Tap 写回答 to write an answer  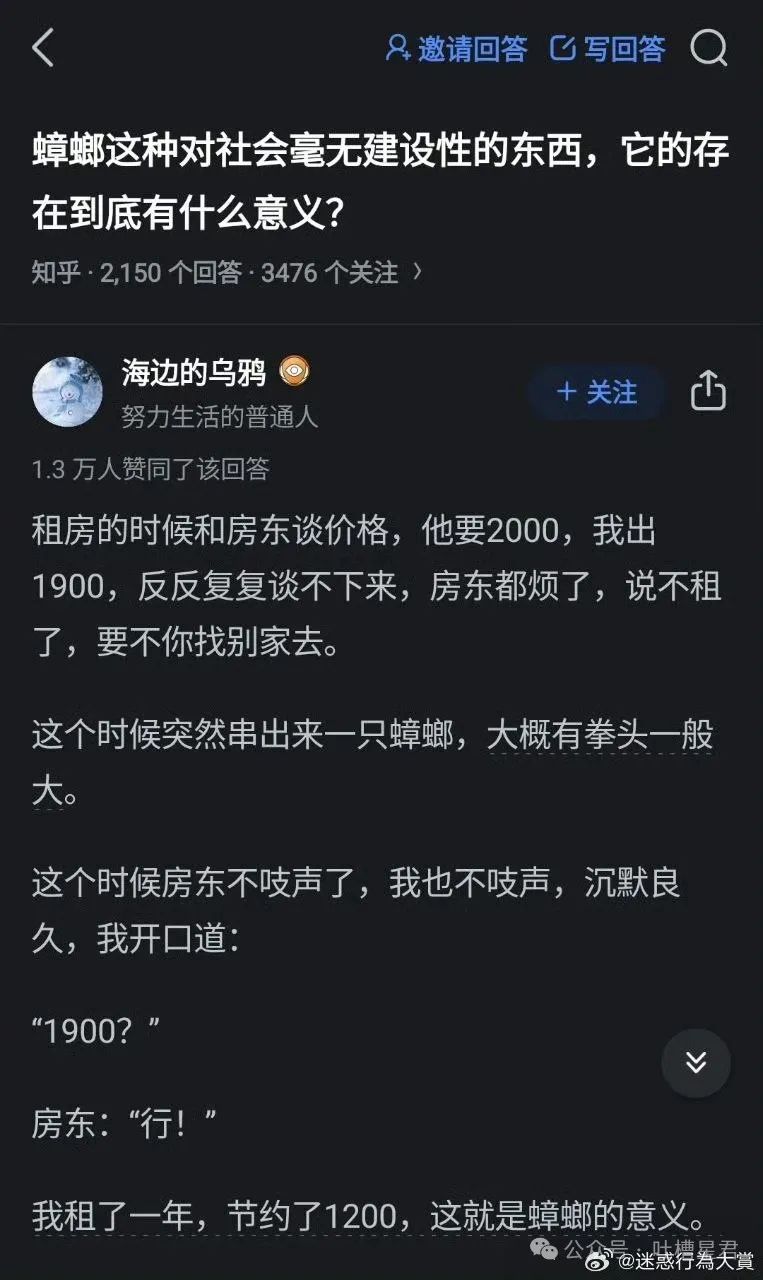pos(607,48)
